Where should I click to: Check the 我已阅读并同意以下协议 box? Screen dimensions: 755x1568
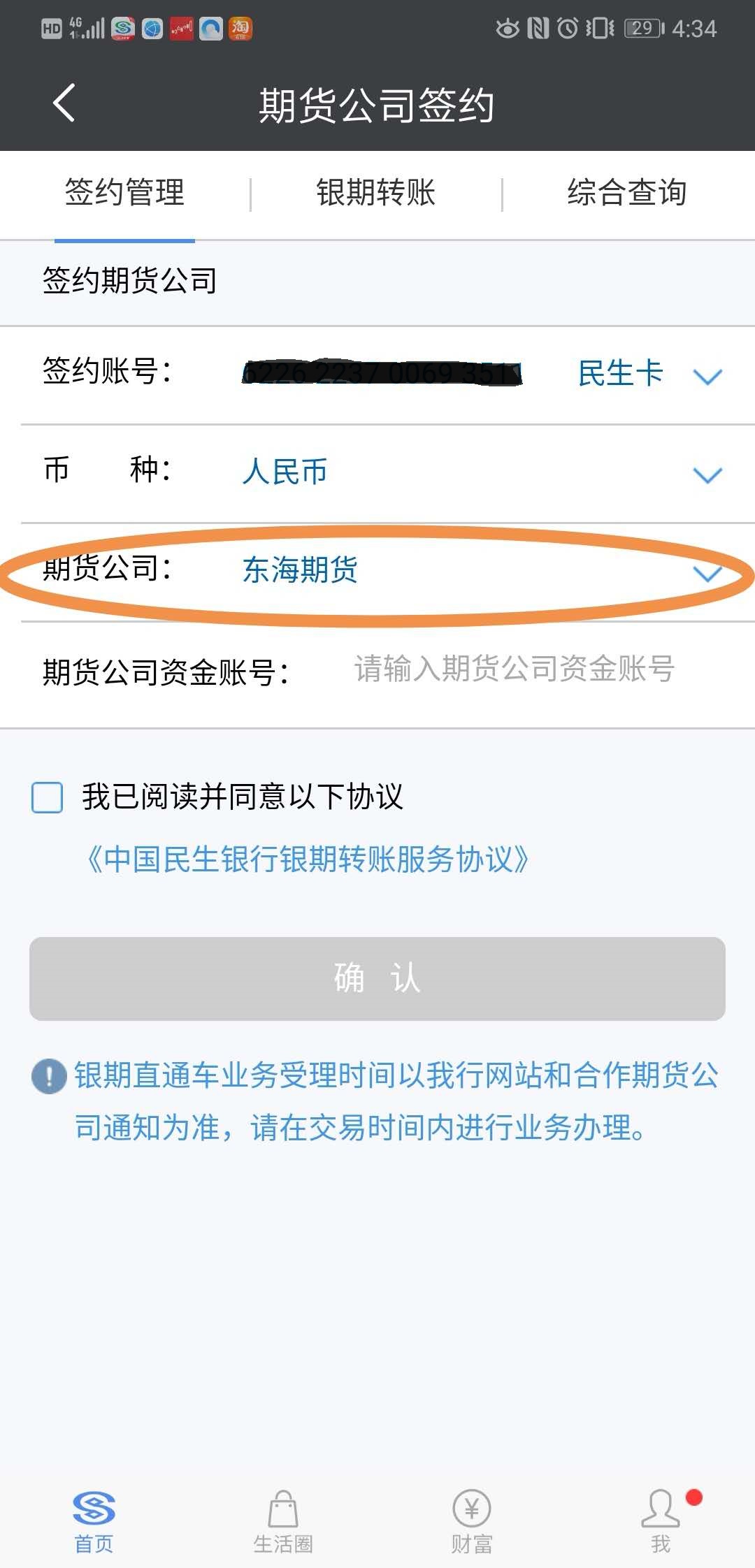click(48, 797)
